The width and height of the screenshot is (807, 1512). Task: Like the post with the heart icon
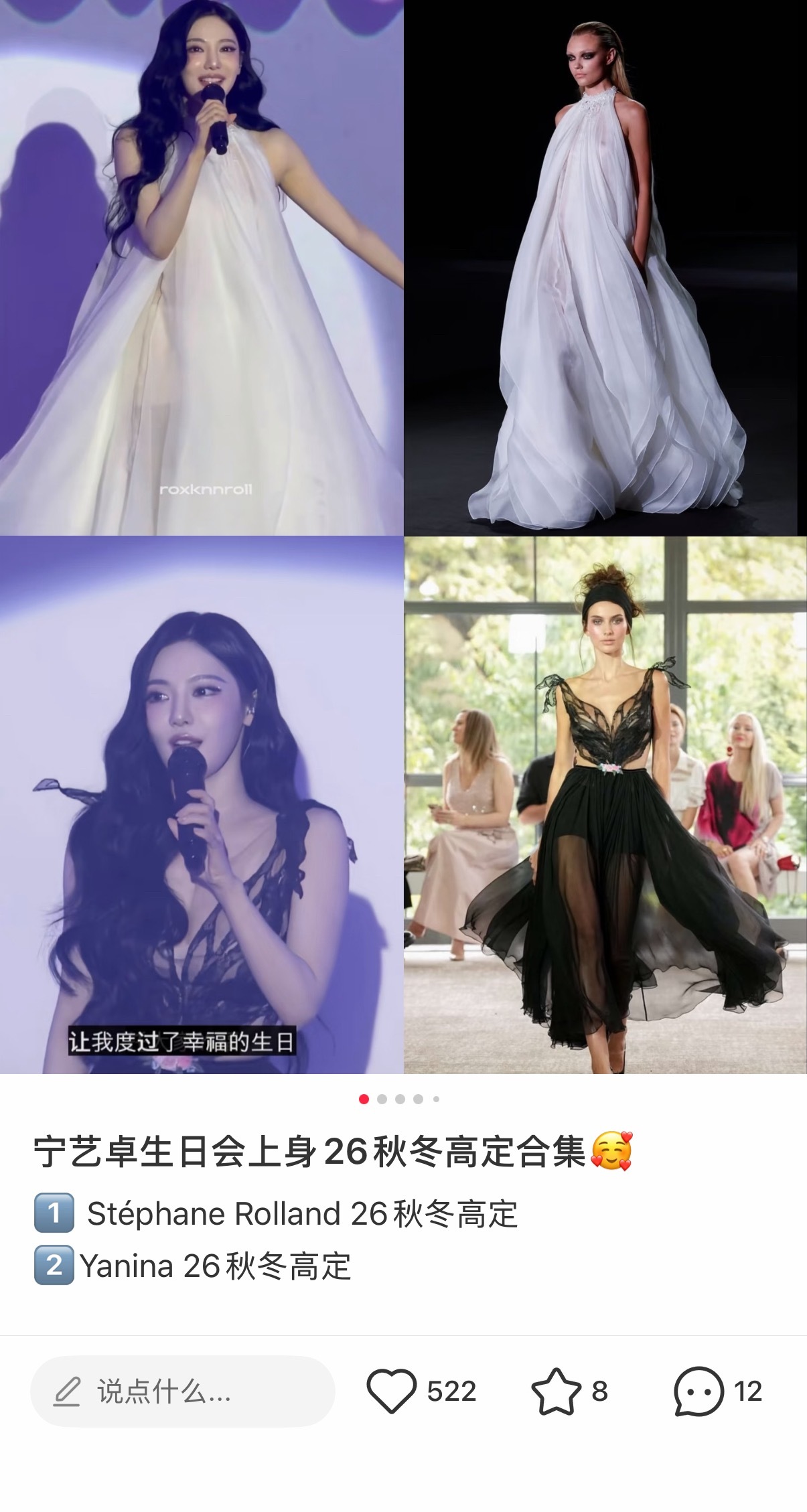pyautogui.click(x=391, y=1391)
